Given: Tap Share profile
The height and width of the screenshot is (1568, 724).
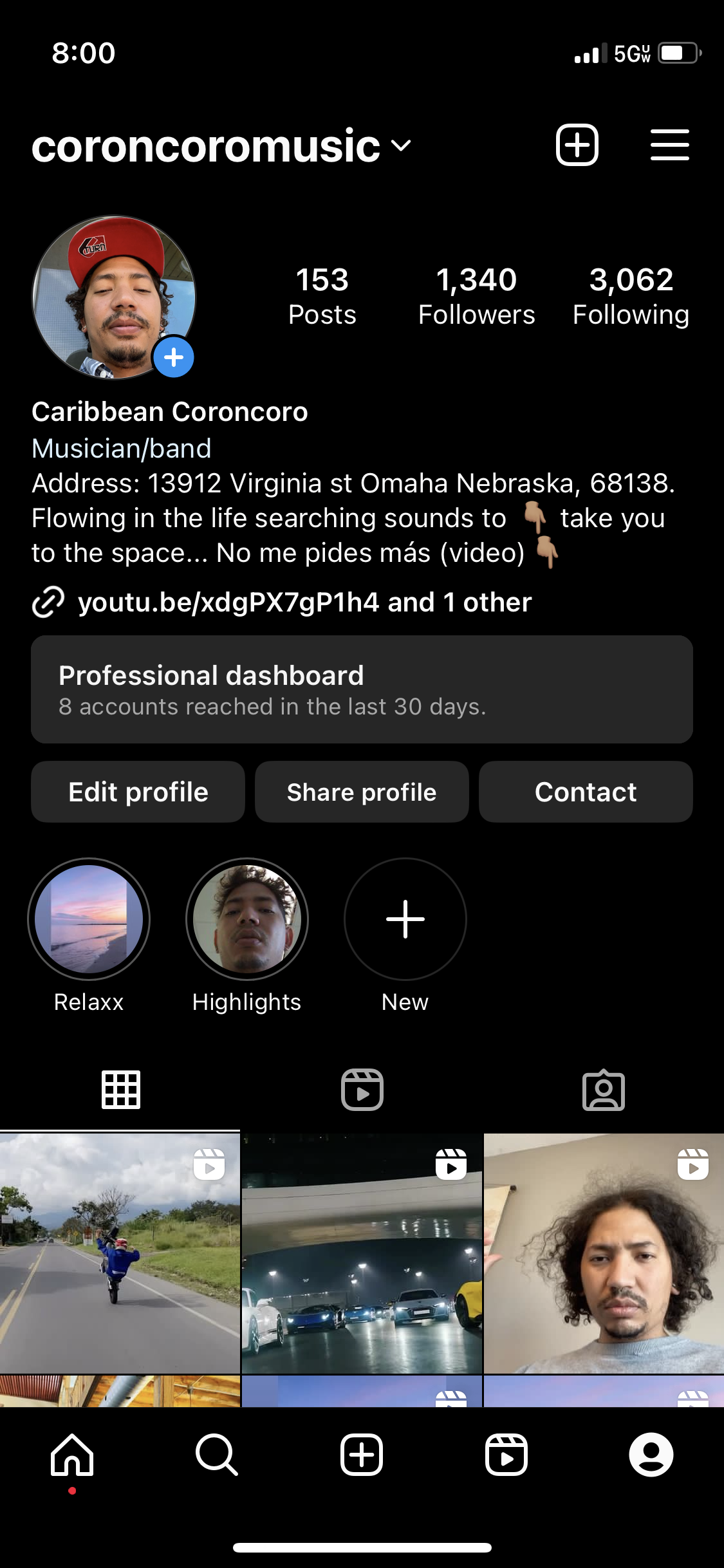Looking at the screenshot, I should (x=362, y=792).
